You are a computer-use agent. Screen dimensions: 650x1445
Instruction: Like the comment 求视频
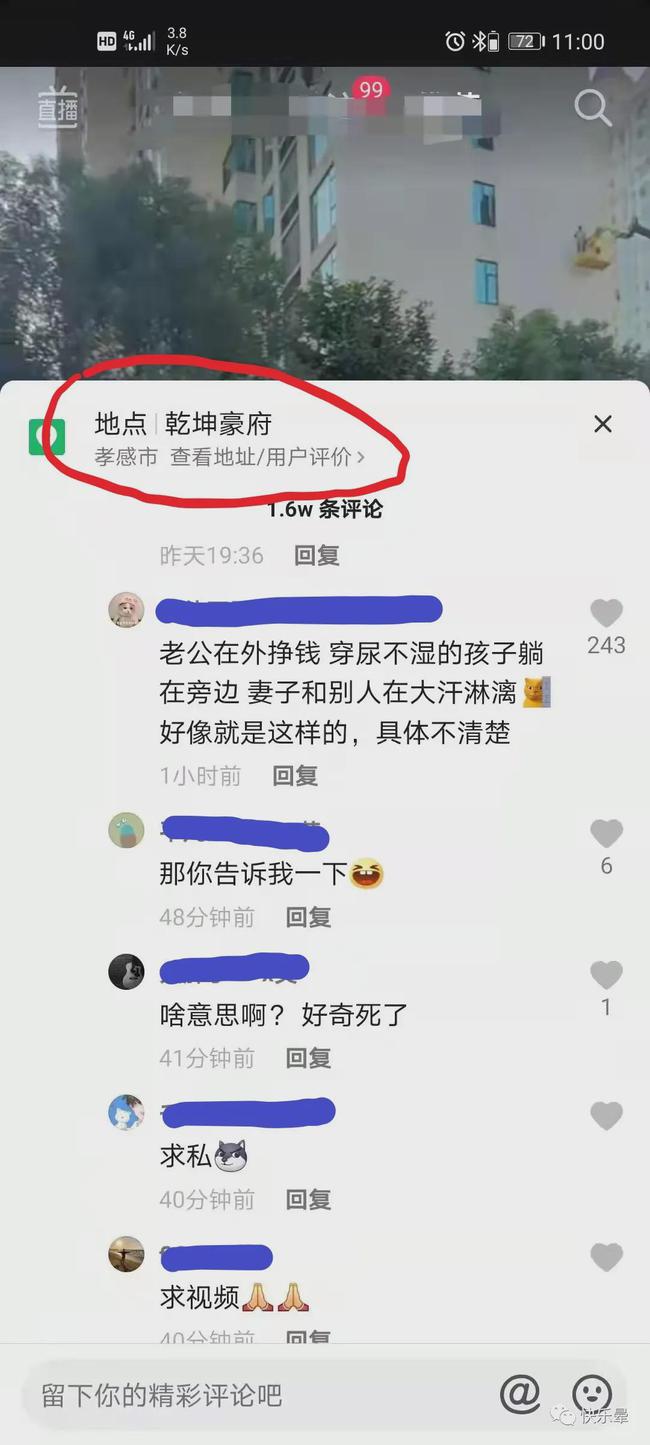pyautogui.click(x=606, y=1258)
